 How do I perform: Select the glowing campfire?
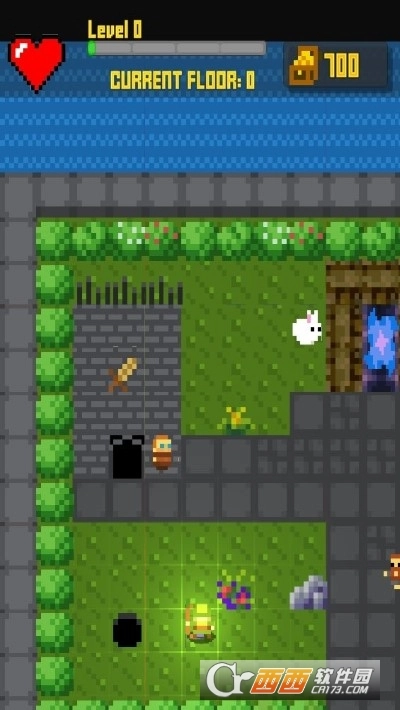200,623
